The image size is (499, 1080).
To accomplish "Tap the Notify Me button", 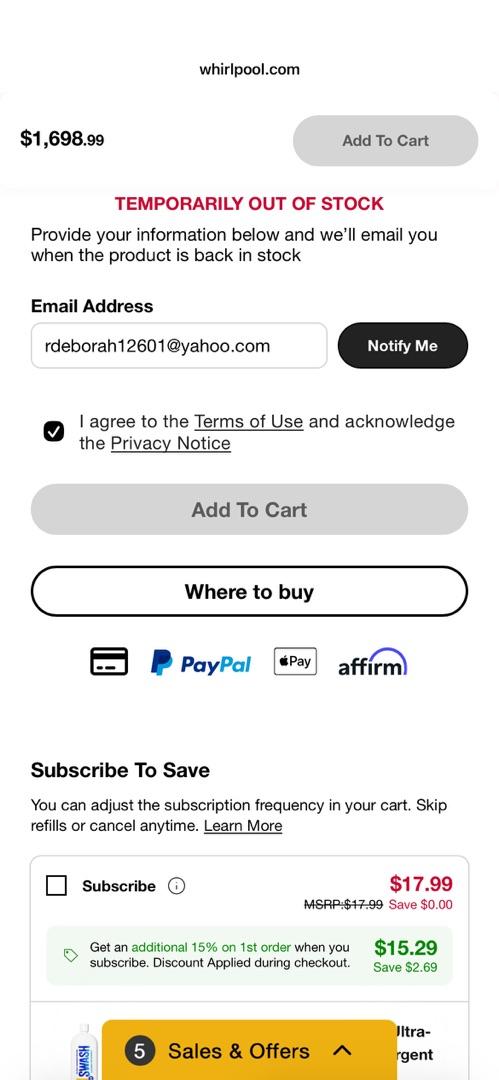I will click(403, 346).
